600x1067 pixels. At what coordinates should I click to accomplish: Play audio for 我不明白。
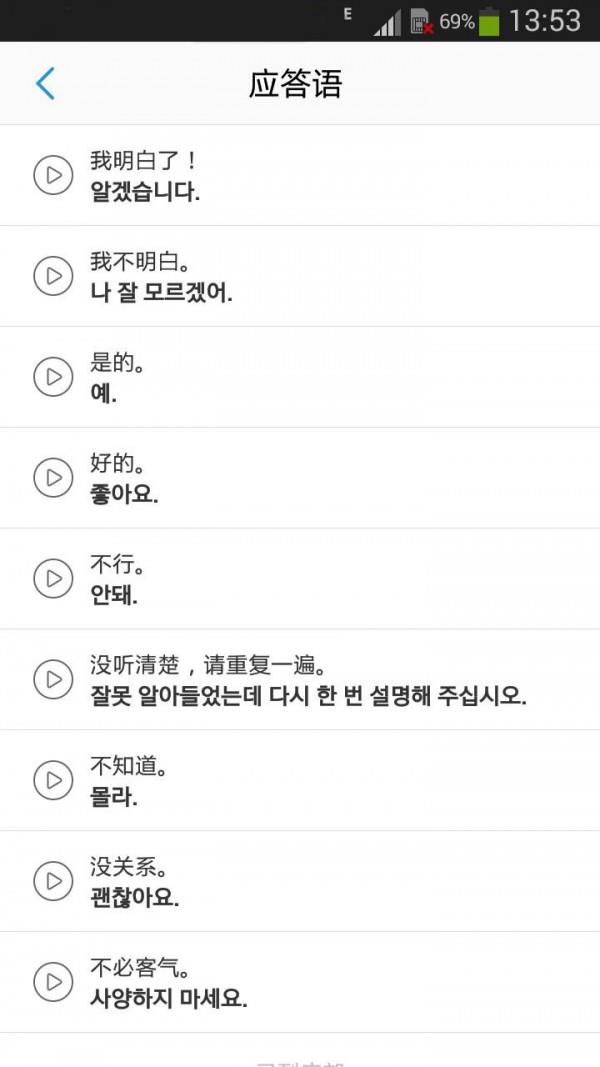click(53, 276)
